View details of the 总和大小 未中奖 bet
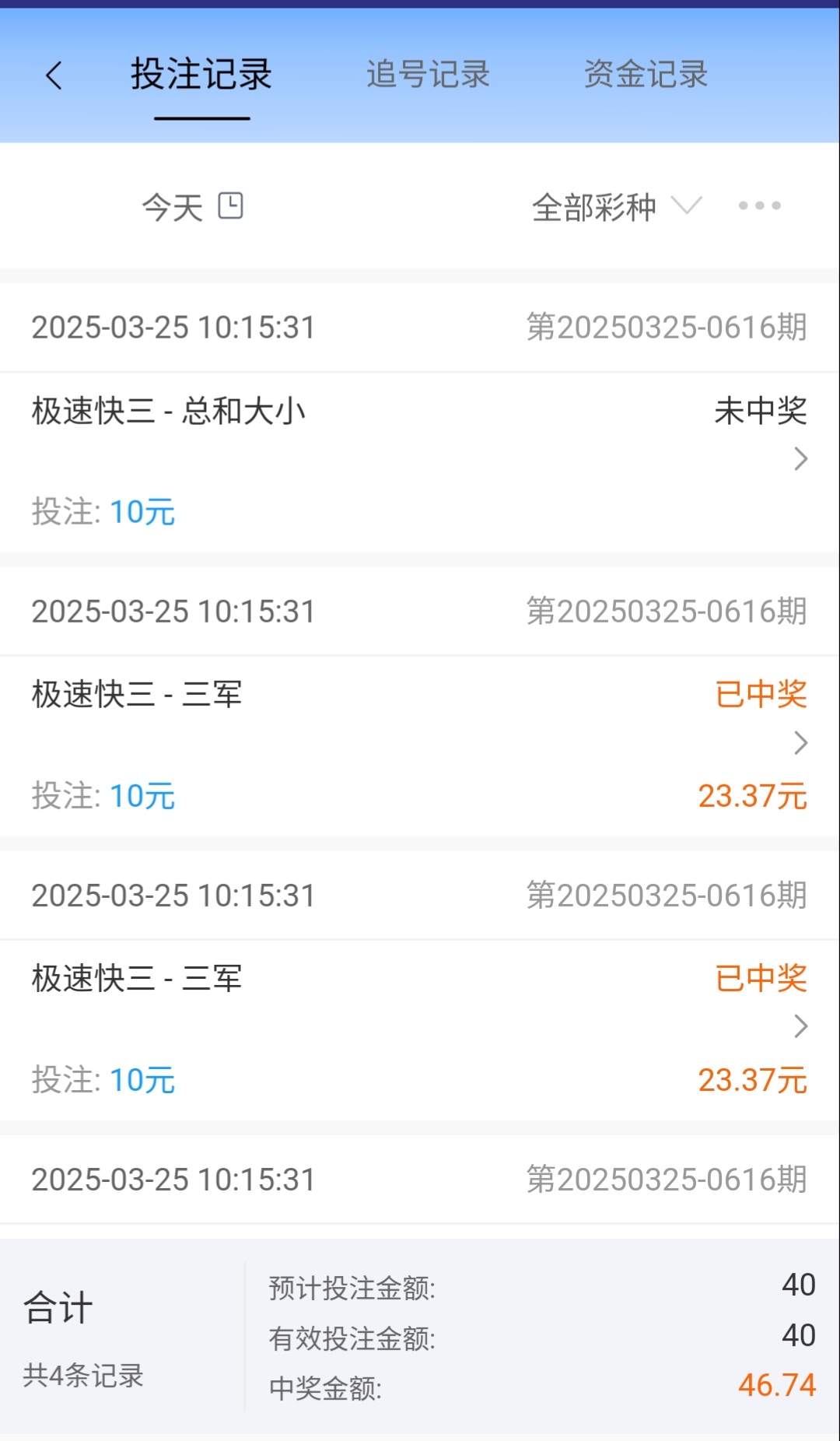The height and width of the screenshot is (1441, 840). (x=800, y=459)
